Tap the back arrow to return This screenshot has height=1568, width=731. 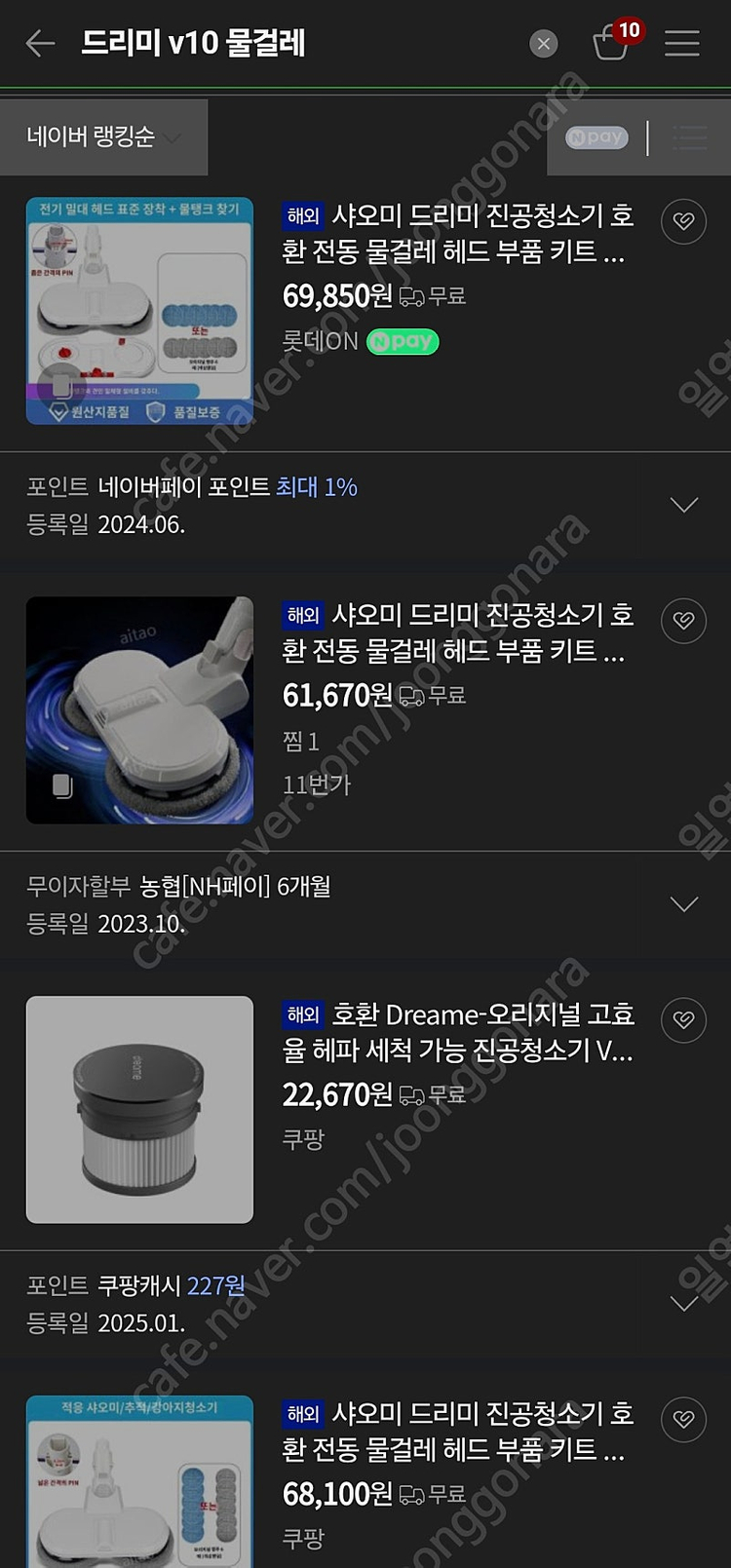pyautogui.click(x=39, y=44)
